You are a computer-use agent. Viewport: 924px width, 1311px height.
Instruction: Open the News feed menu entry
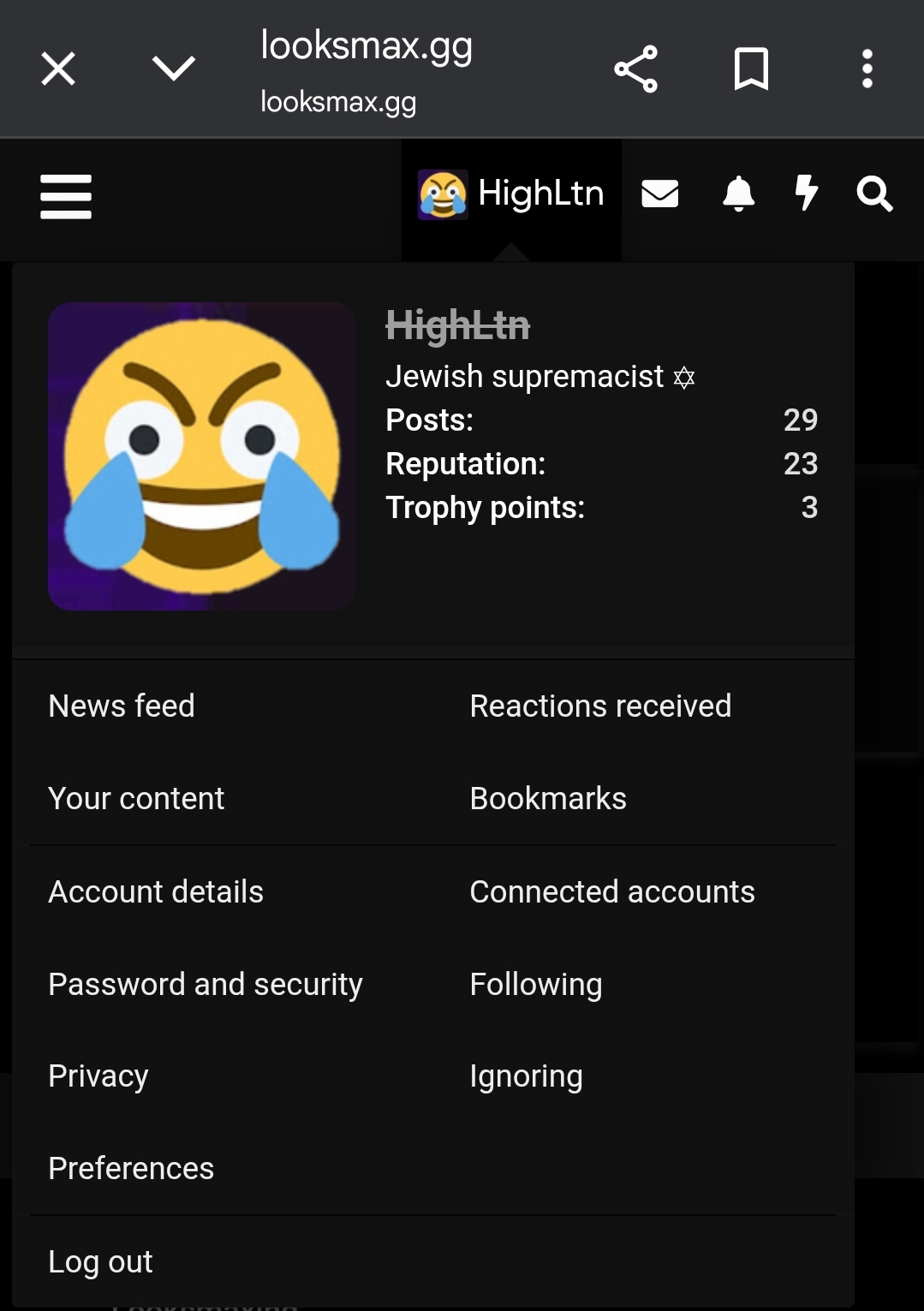click(x=122, y=706)
